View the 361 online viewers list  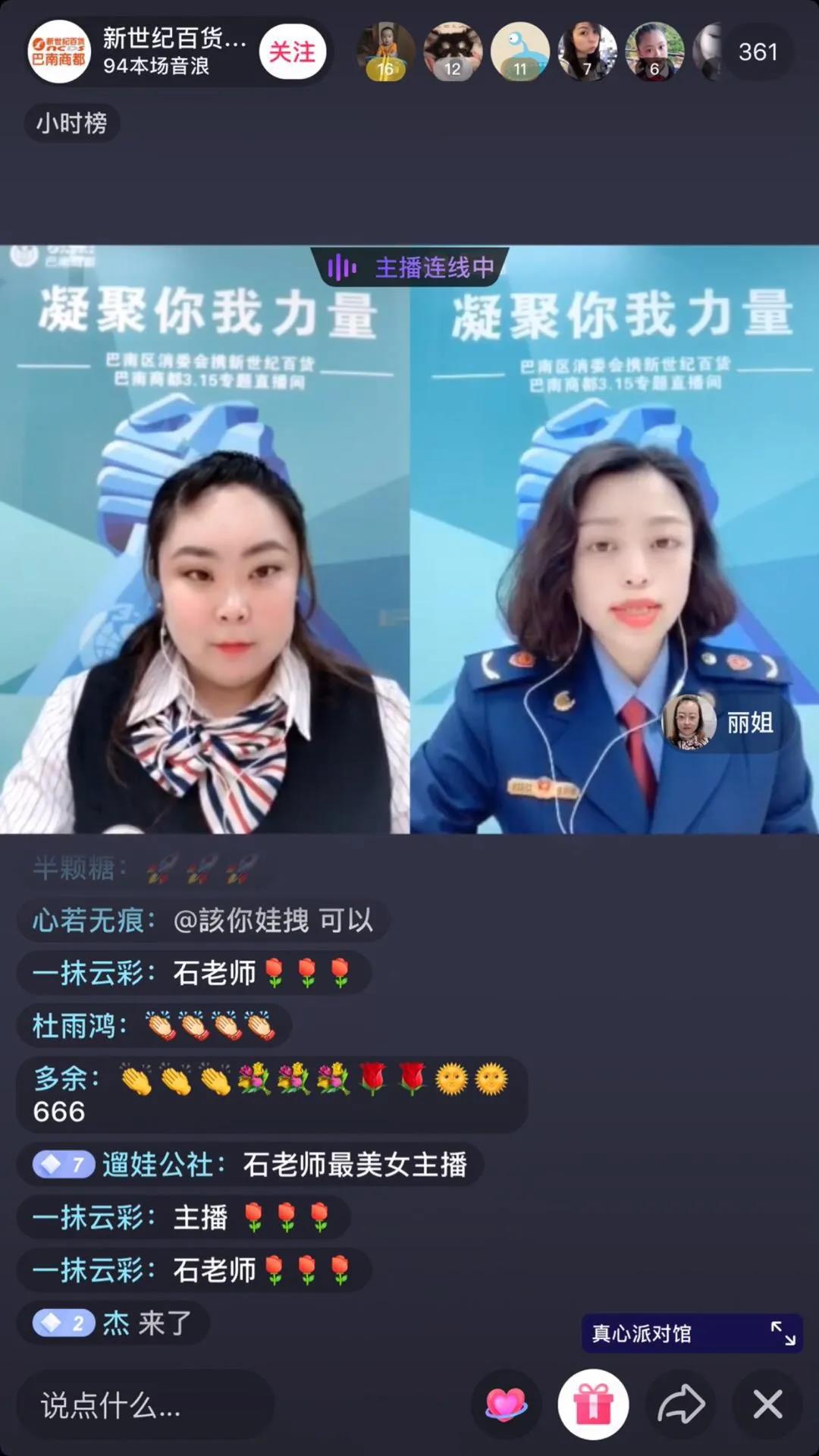pos(758,52)
